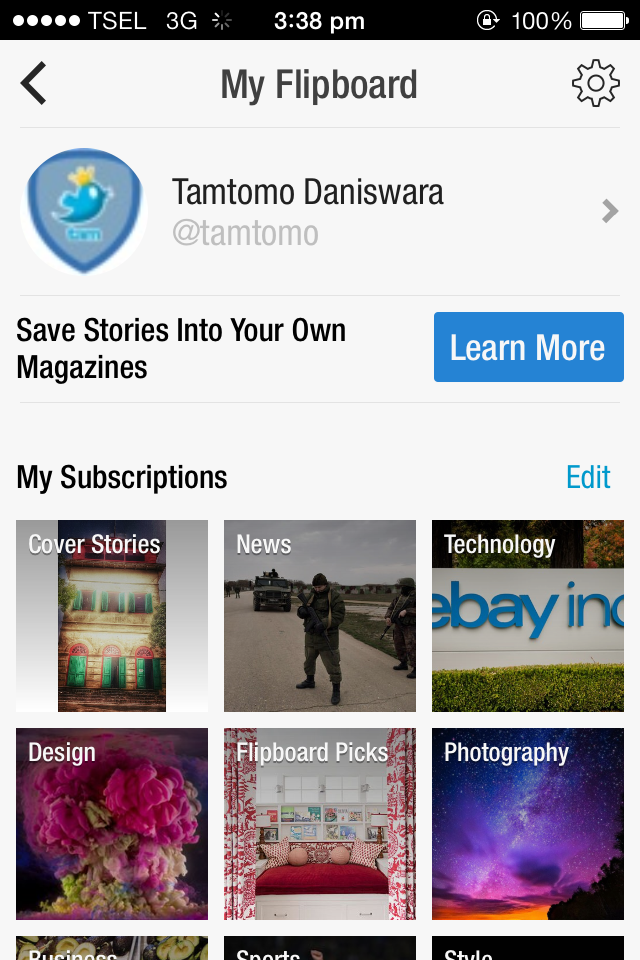Open the Cover Stories tile
The width and height of the screenshot is (640, 960).
click(112, 616)
